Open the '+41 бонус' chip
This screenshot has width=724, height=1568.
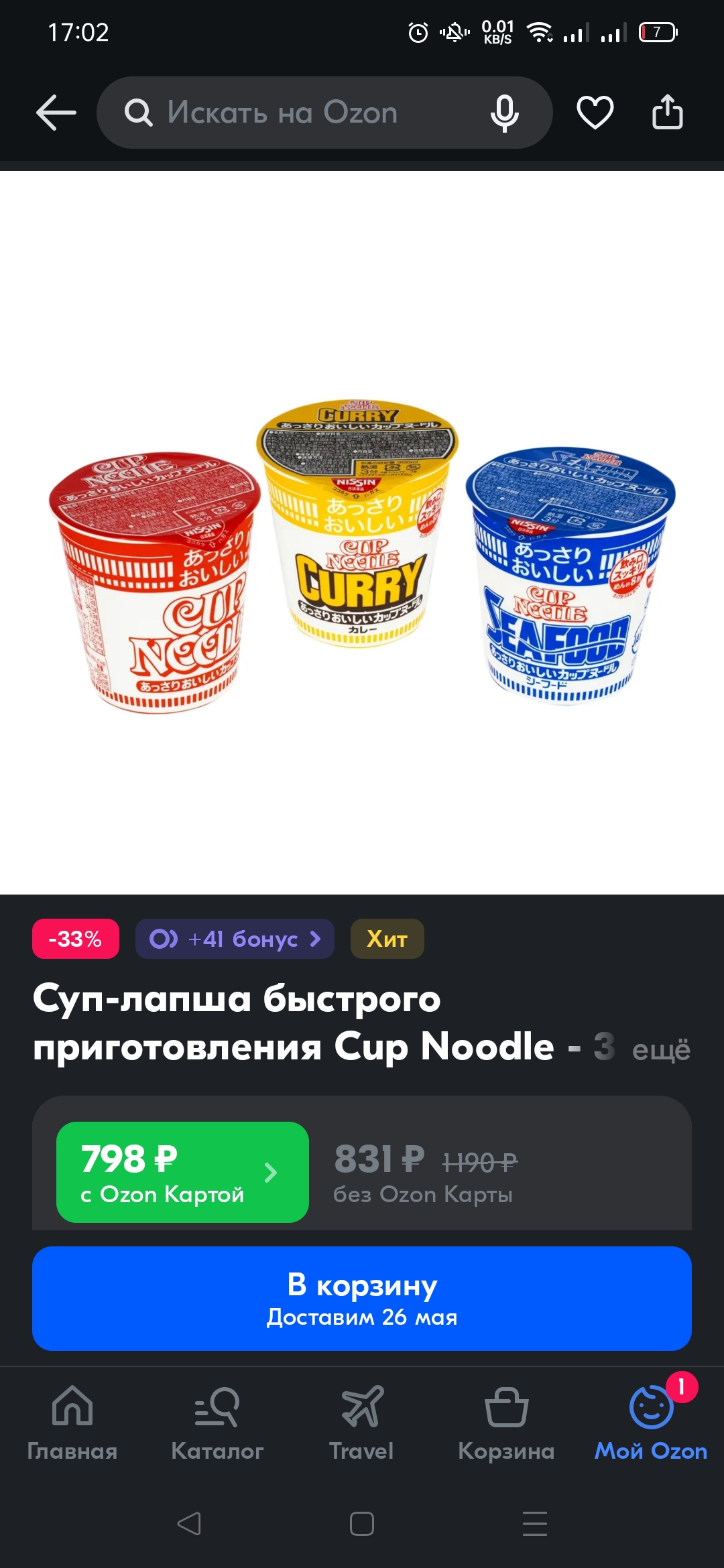pos(235,939)
